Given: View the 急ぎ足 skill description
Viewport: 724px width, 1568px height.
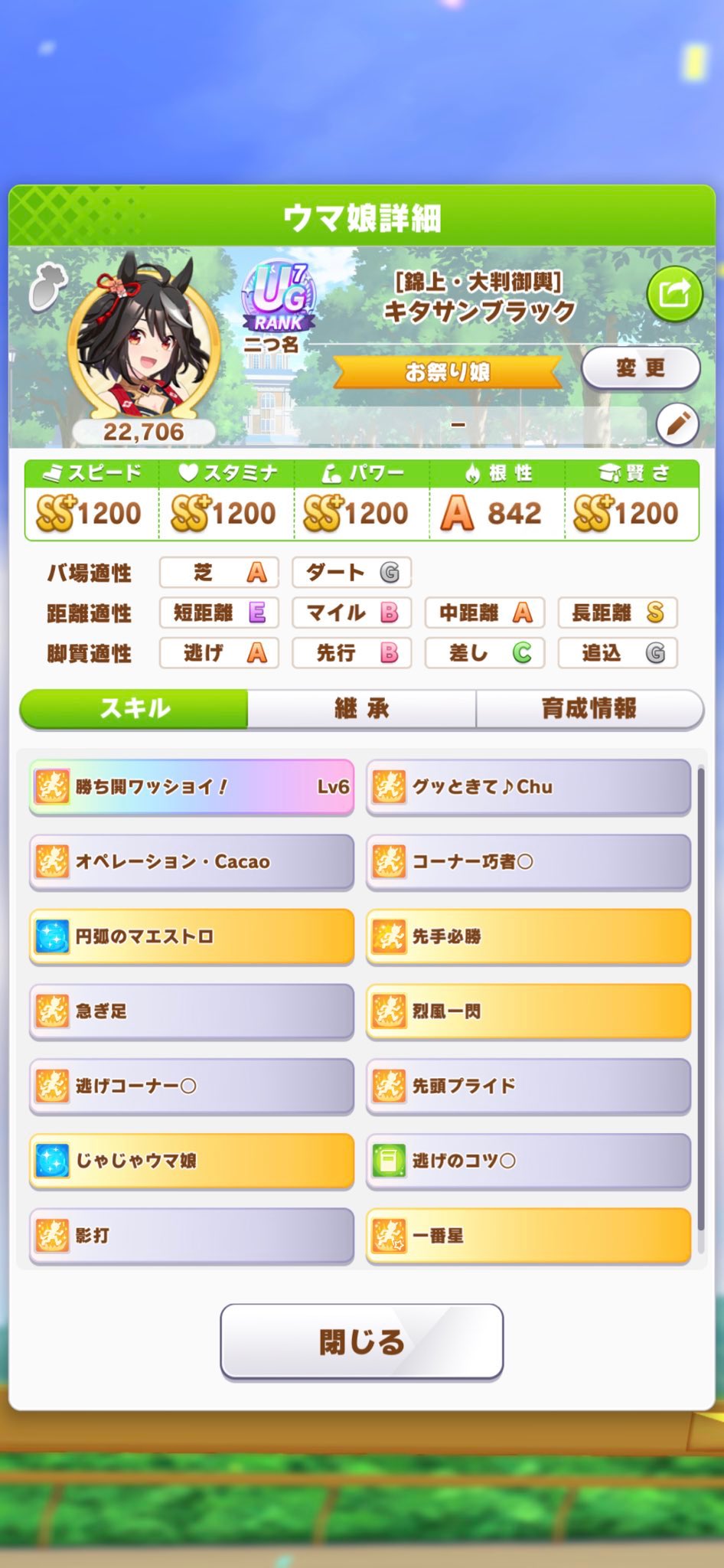Looking at the screenshot, I should click(x=191, y=1011).
